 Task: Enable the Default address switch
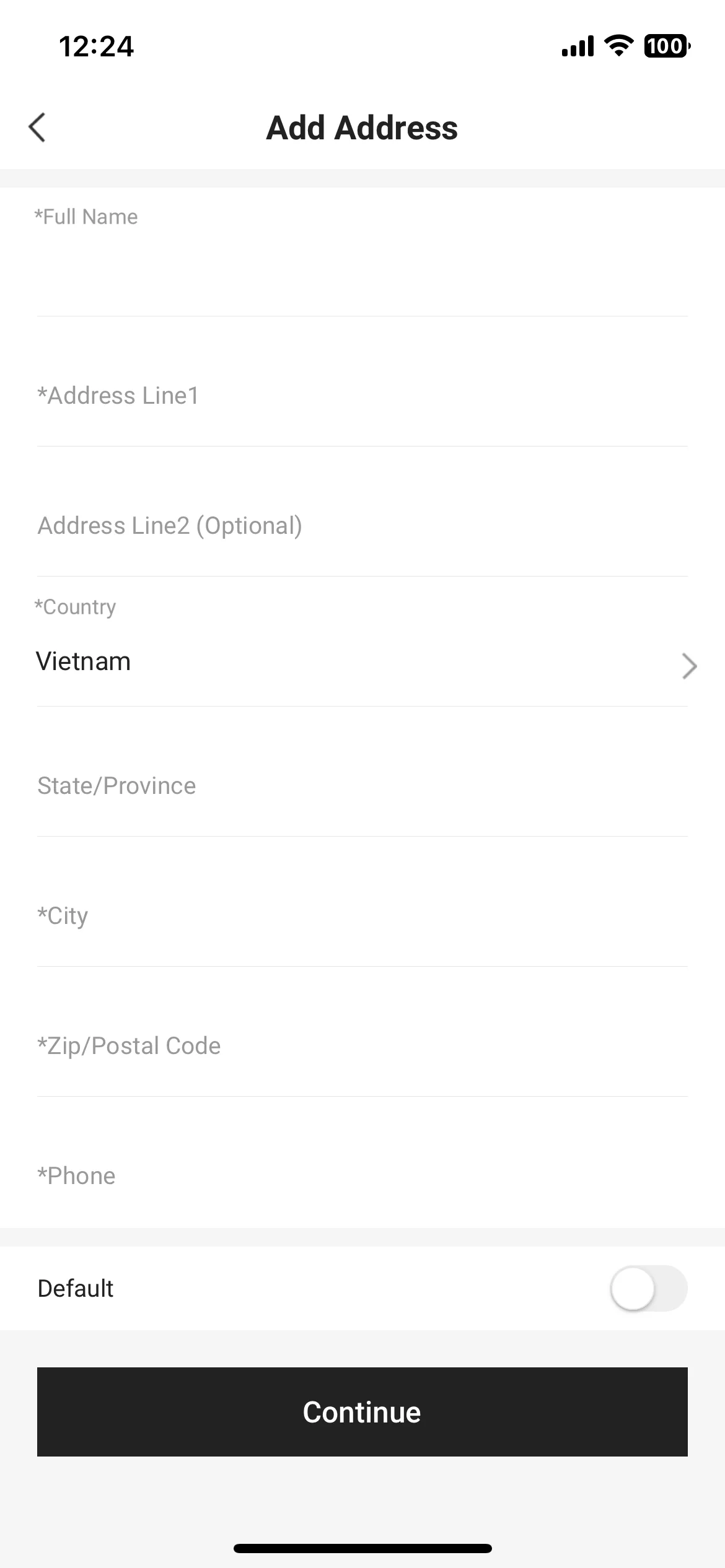coord(648,1288)
